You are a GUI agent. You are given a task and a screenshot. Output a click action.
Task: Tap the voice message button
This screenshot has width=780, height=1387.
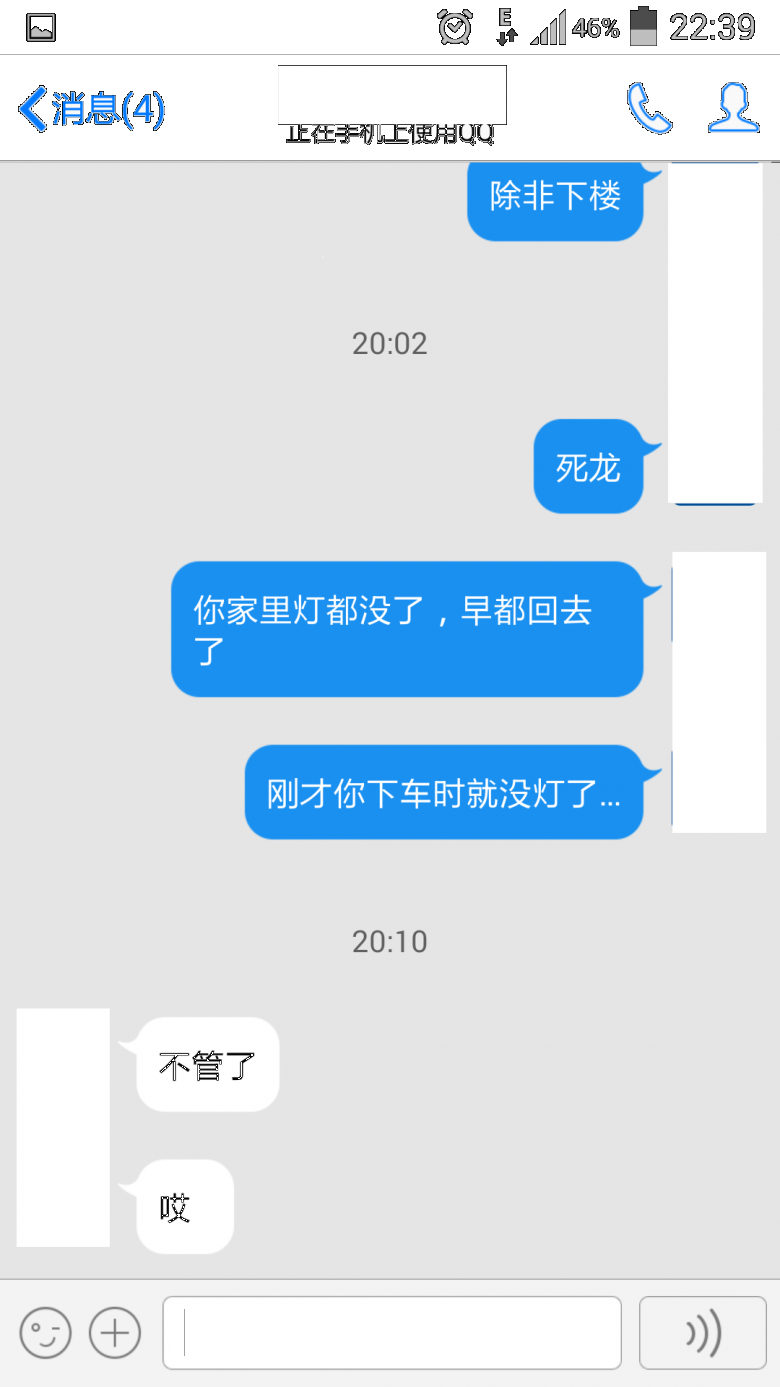point(703,1332)
